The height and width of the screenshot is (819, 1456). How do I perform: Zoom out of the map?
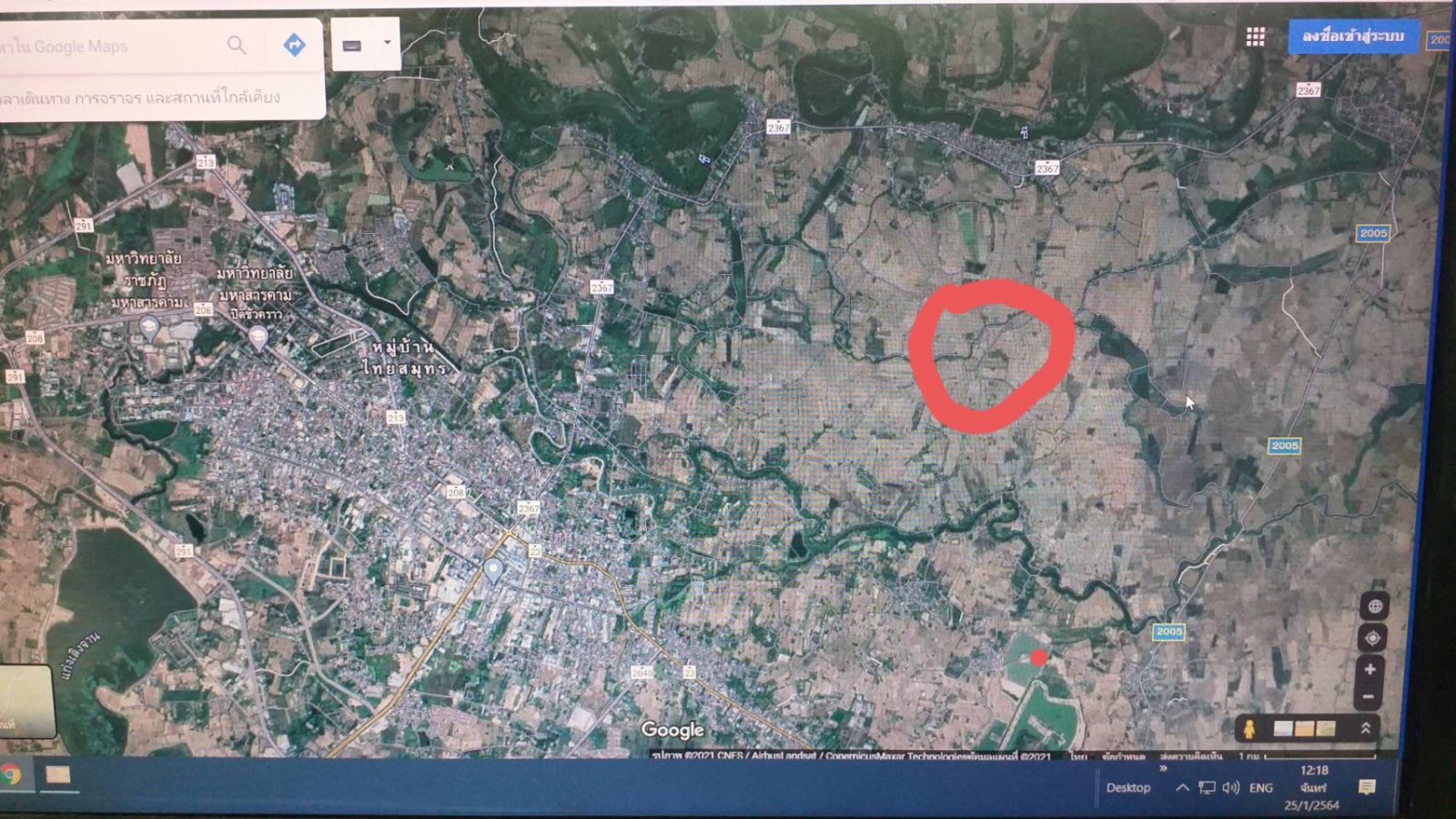(1368, 697)
